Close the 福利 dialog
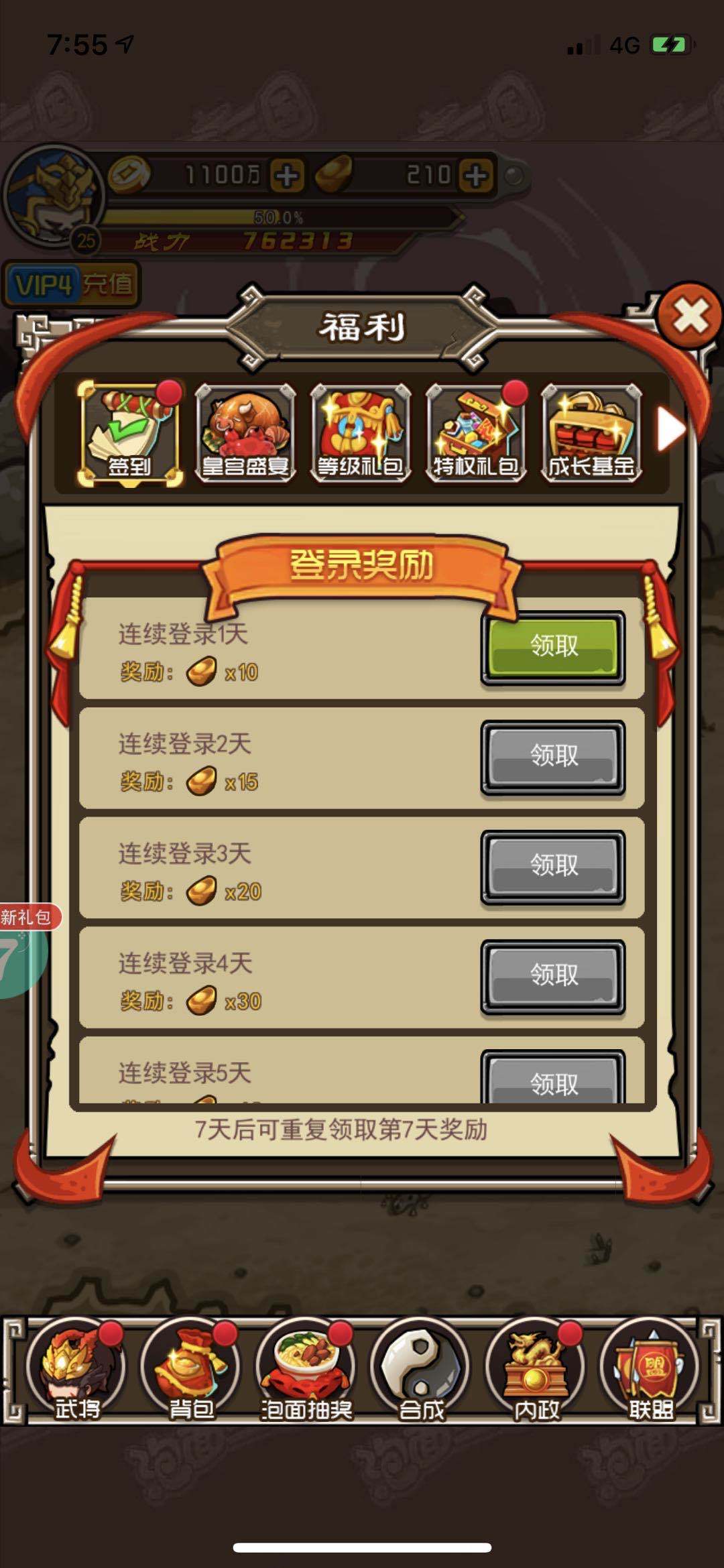724x1568 pixels. (691, 315)
